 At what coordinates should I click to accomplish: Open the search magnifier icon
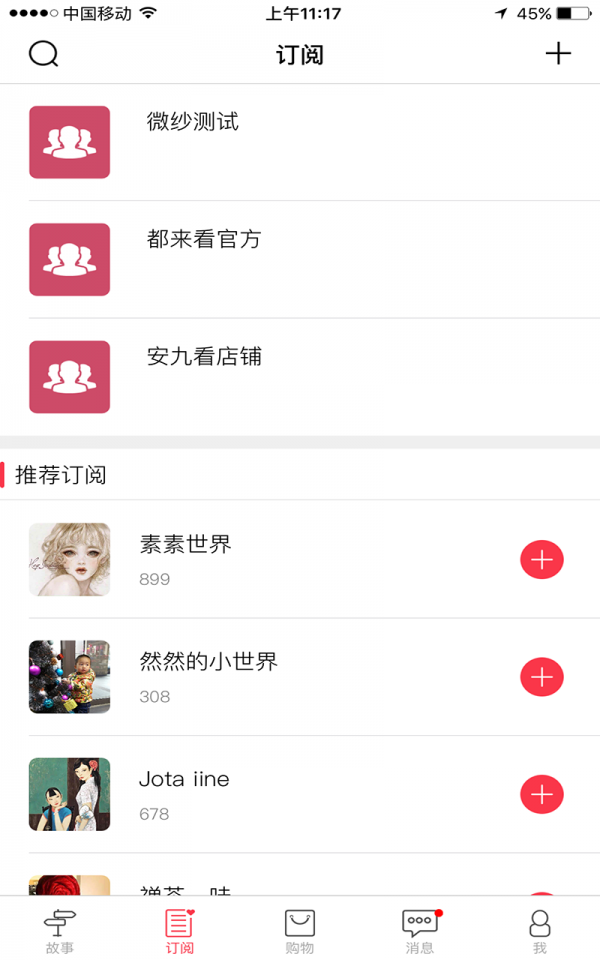pyautogui.click(x=43, y=54)
